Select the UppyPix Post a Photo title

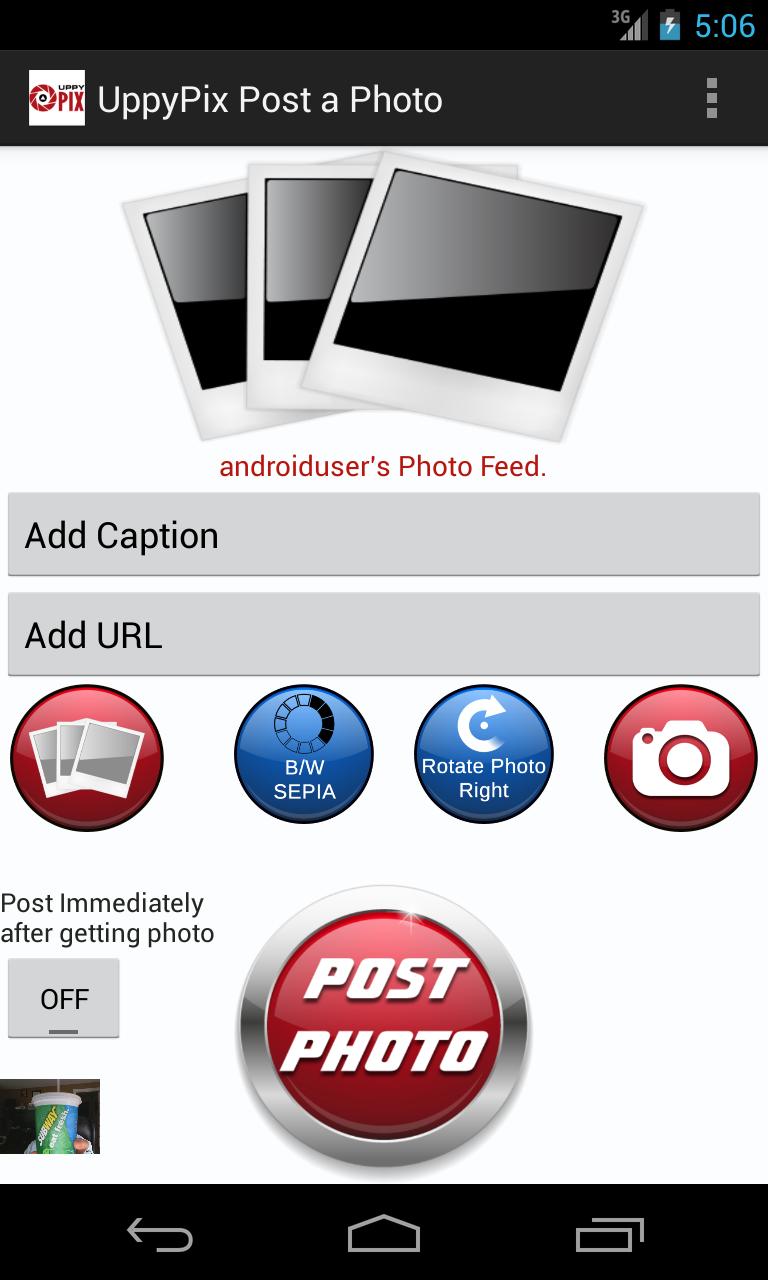(268, 98)
